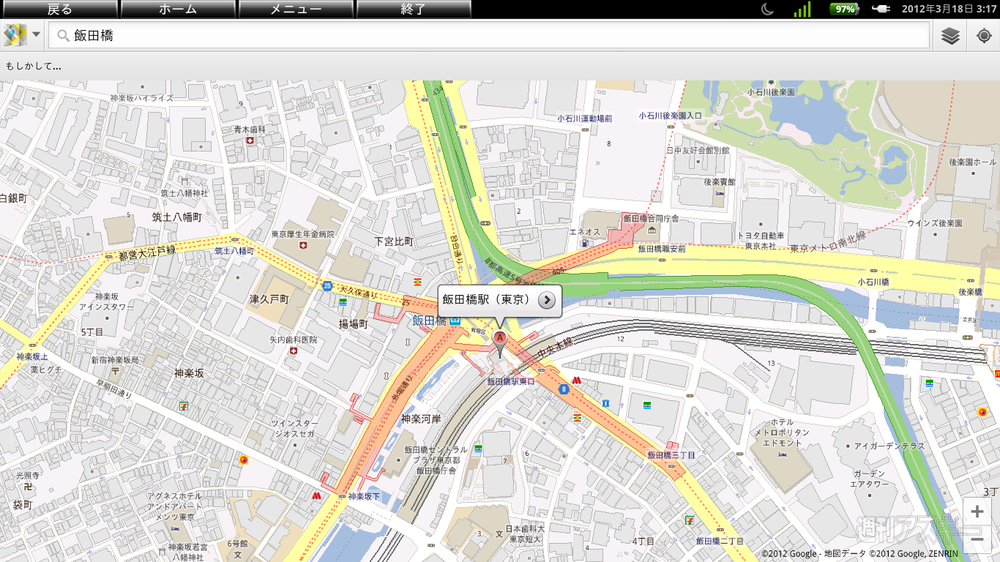Viewport: 1000px width, 562px height.
Task: Tap the 戻る back button
Action: [59, 9]
